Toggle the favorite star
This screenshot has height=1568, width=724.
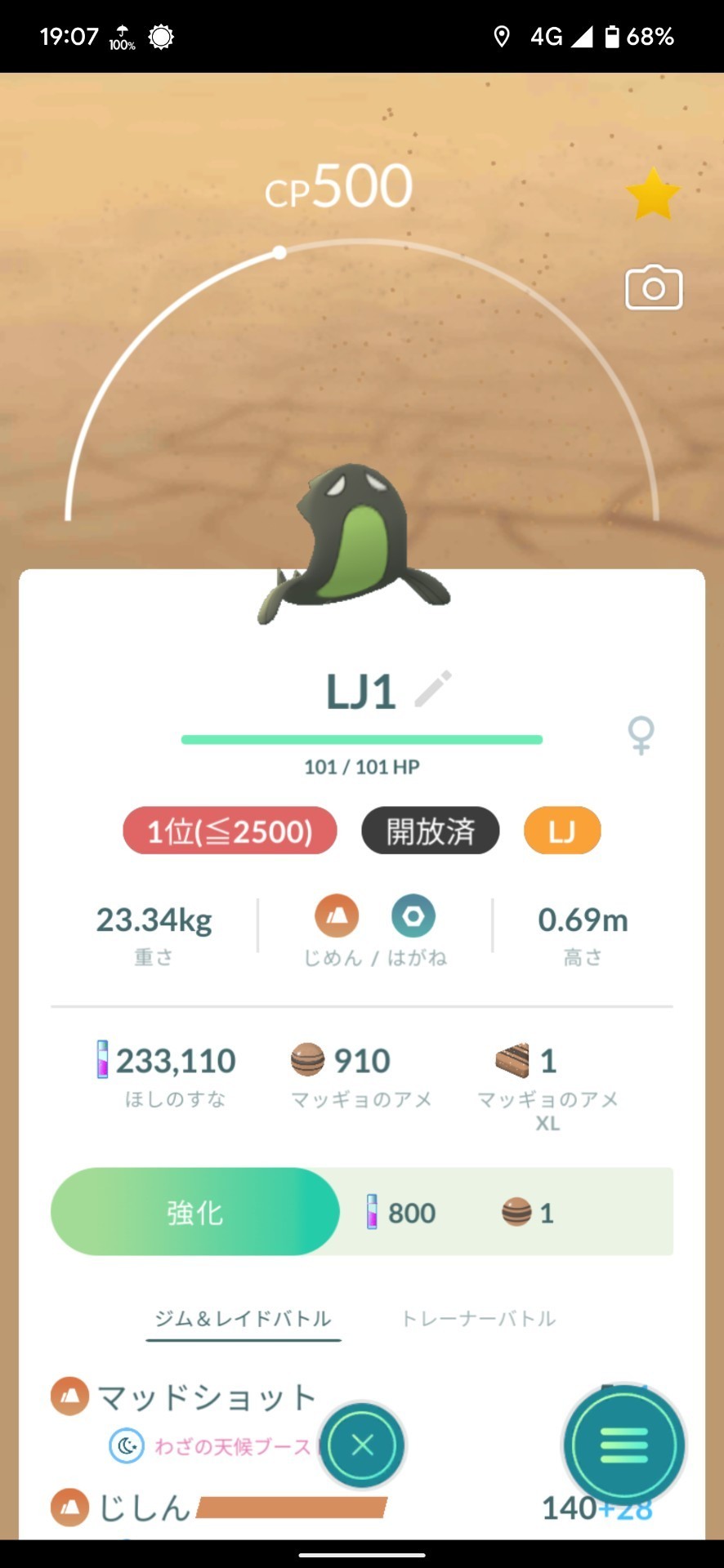653,194
